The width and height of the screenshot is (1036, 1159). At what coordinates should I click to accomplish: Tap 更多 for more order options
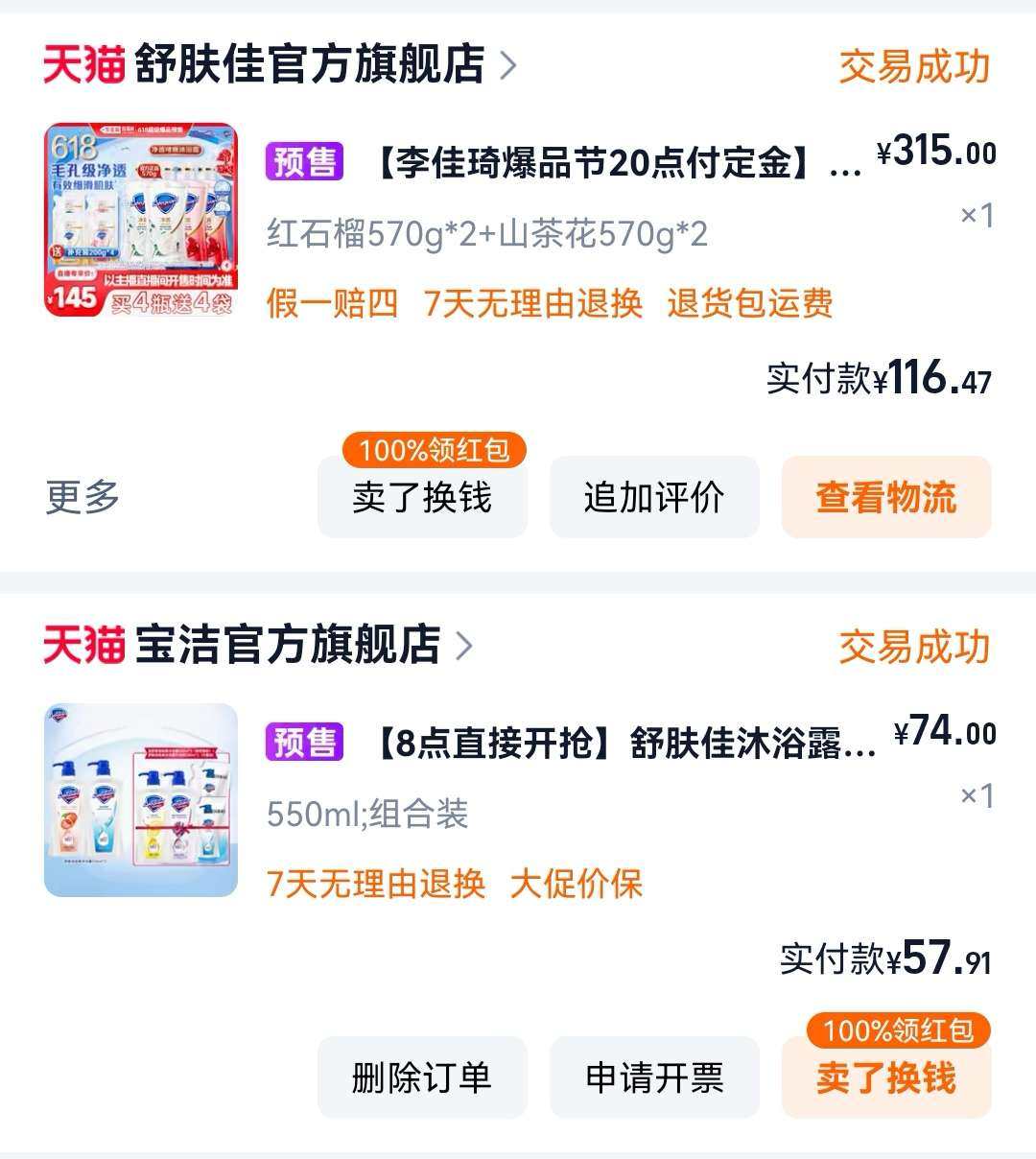tap(82, 497)
